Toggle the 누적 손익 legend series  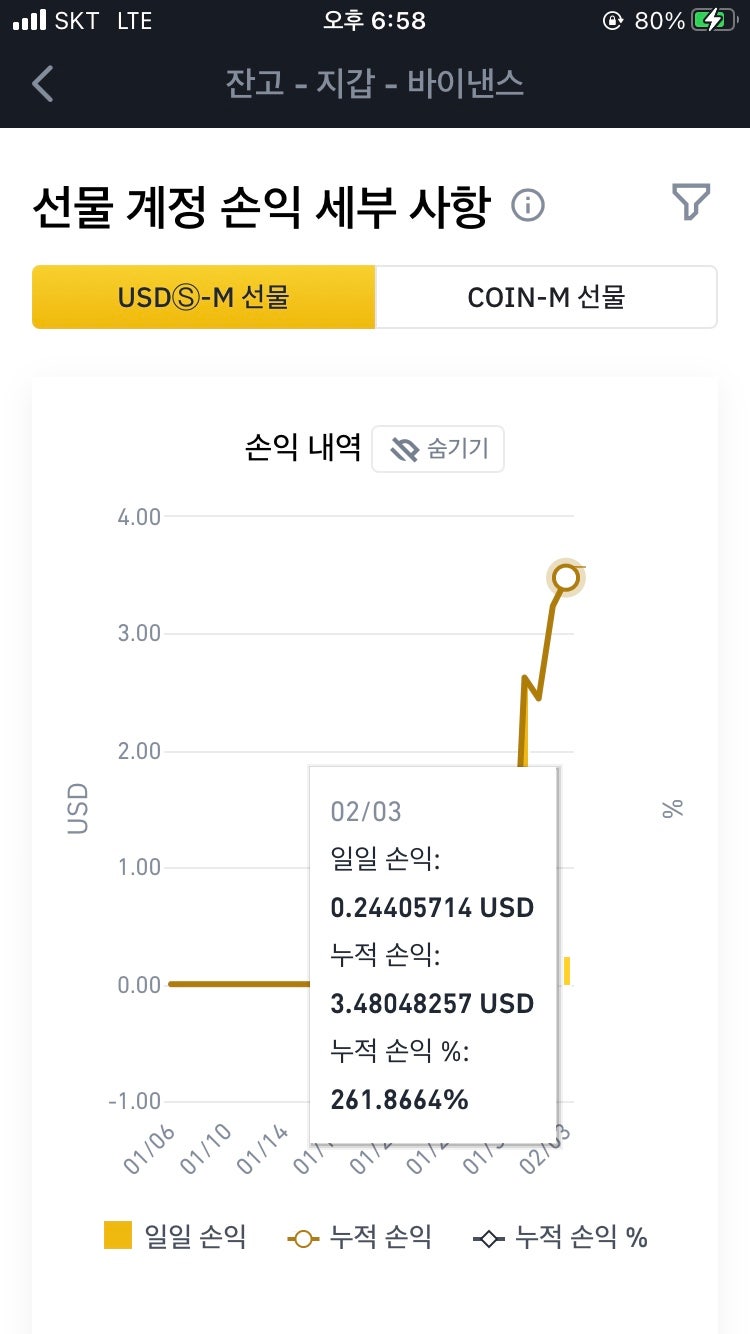[x=359, y=1237]
